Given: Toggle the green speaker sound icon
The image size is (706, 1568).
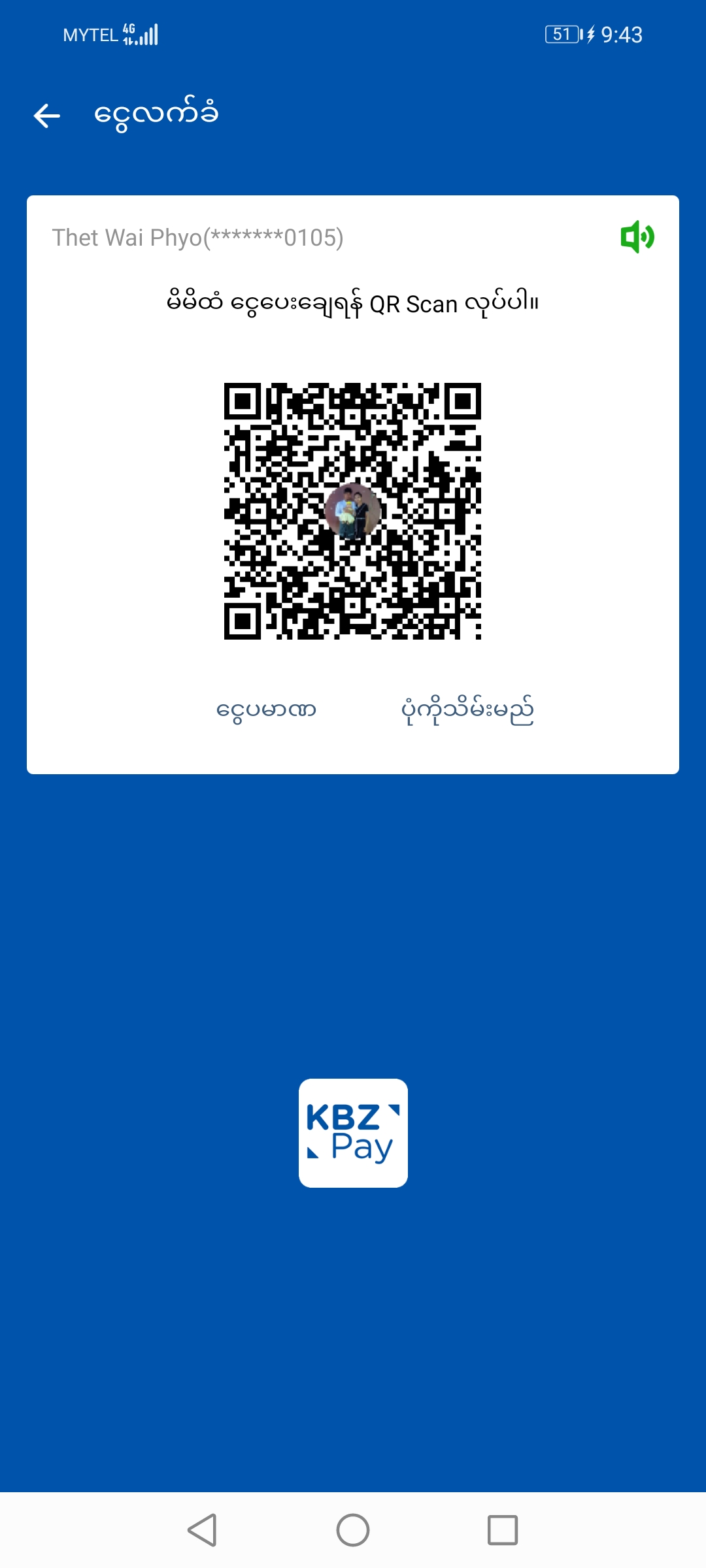Looking at the screenshot, I should 637,237.
